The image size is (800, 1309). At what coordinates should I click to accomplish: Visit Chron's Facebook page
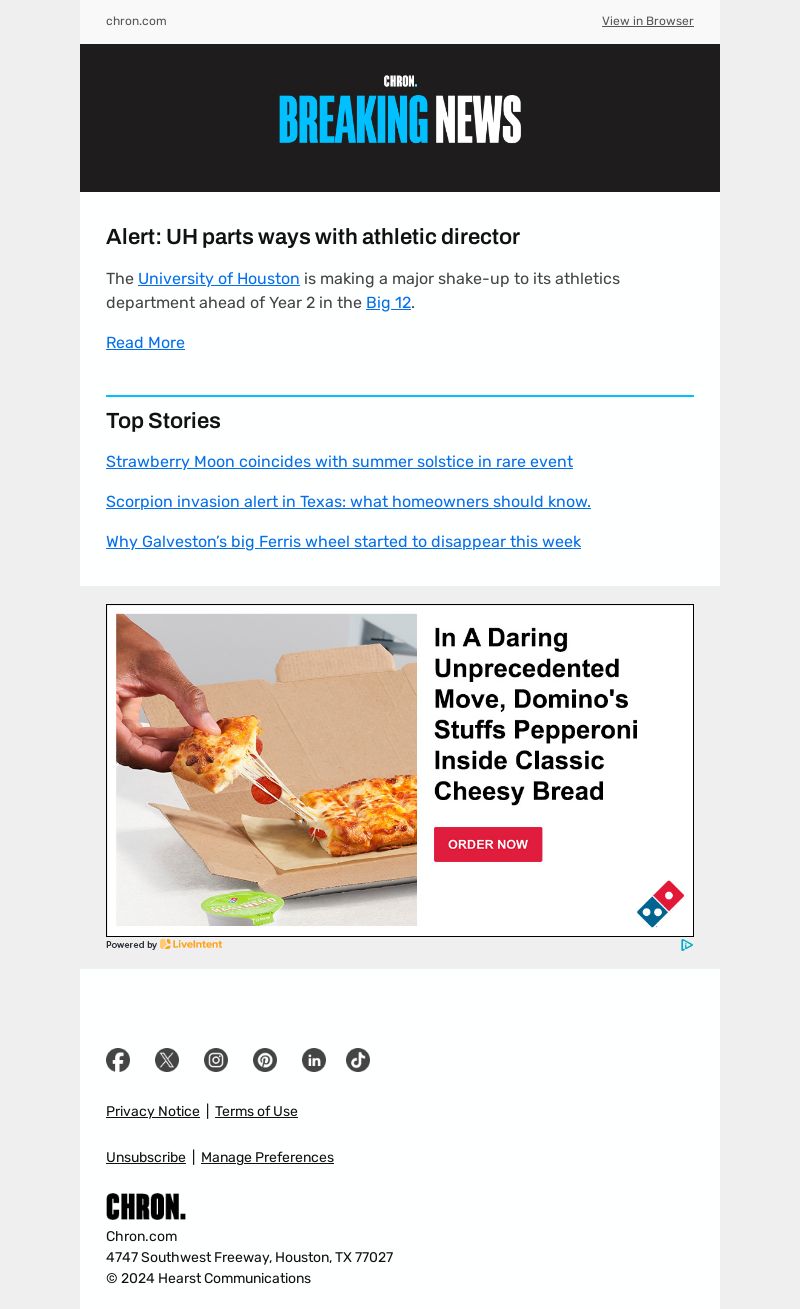click(x=118, y=1060)
